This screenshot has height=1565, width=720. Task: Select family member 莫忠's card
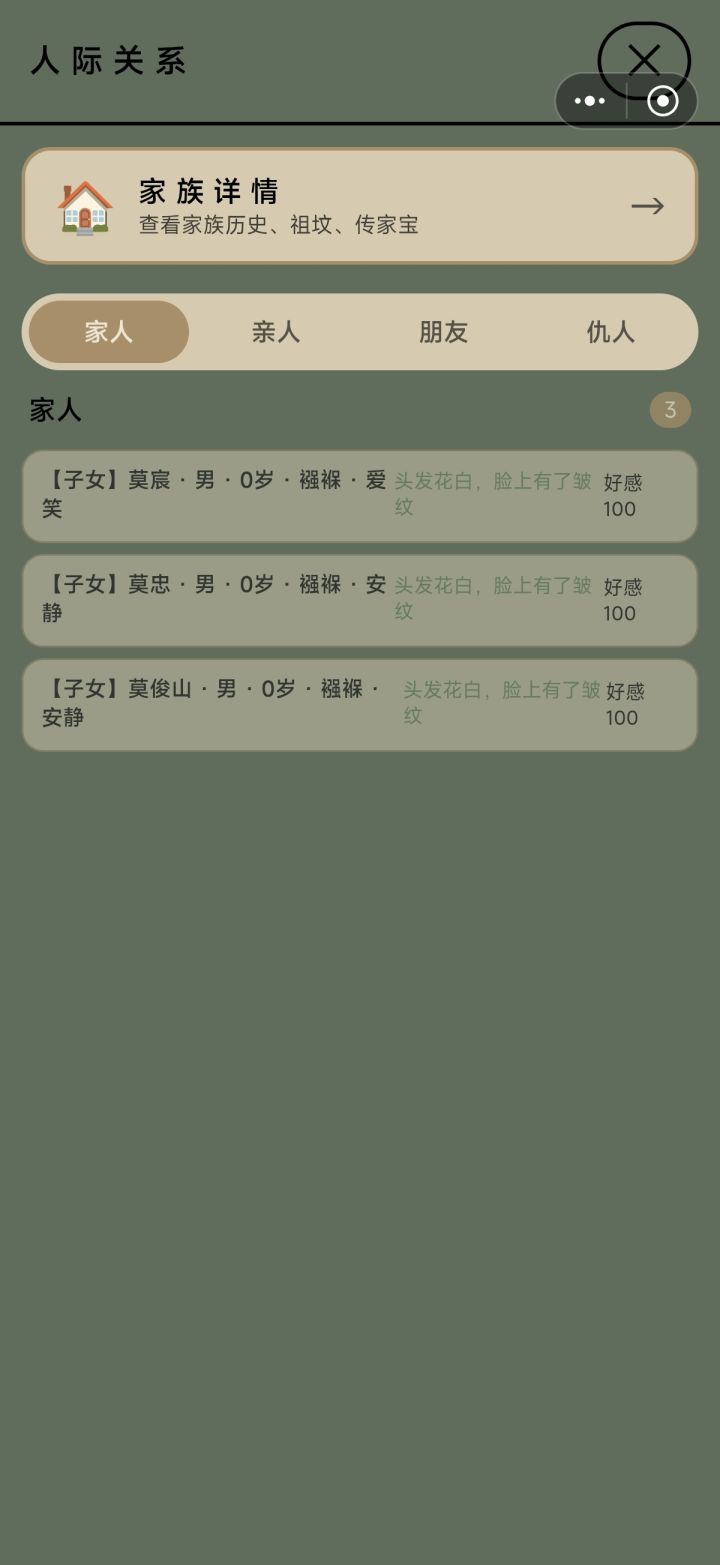click(360, 600)
